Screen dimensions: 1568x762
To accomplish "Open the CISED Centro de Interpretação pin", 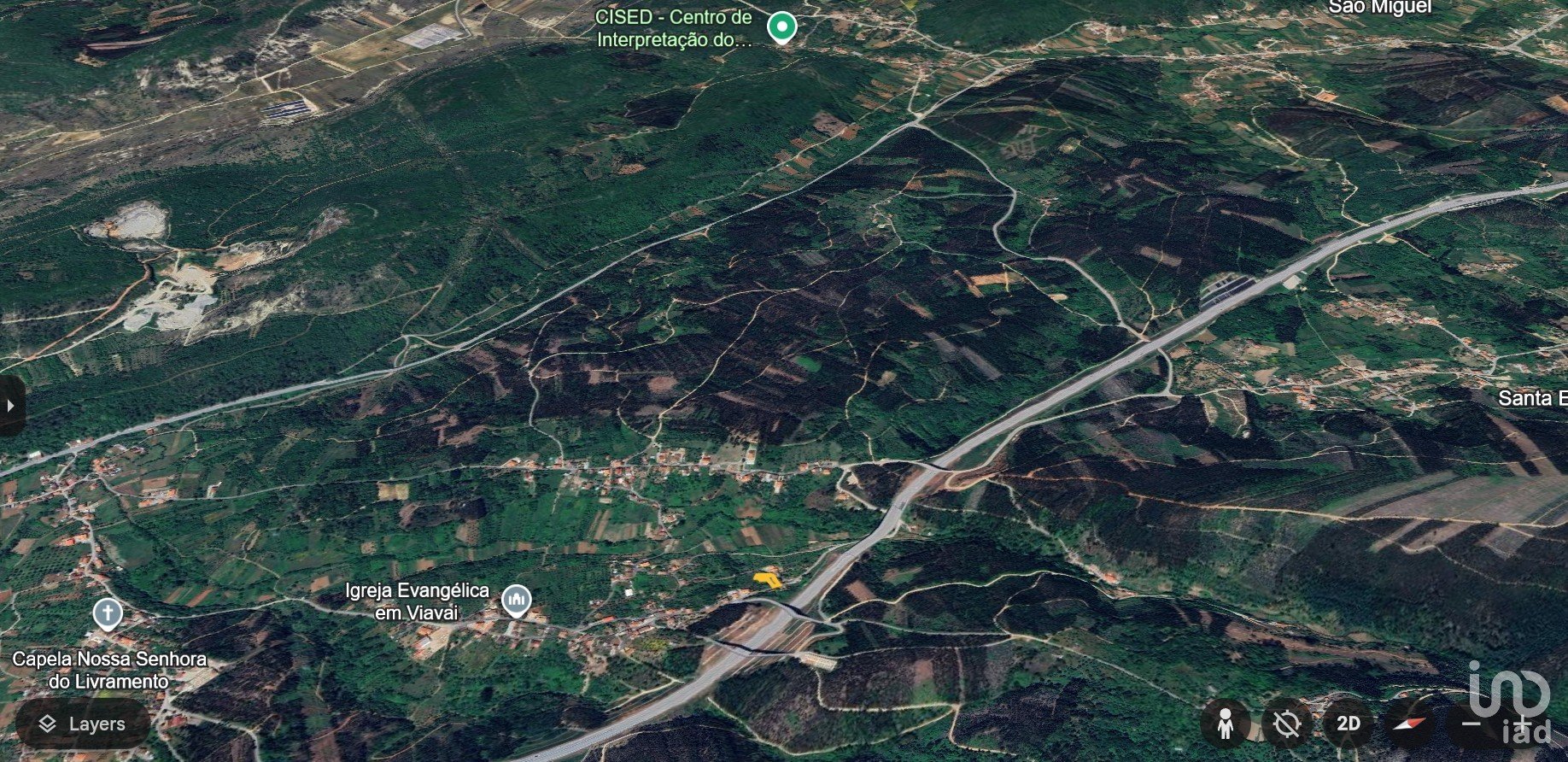I will (x=781, y=27).
